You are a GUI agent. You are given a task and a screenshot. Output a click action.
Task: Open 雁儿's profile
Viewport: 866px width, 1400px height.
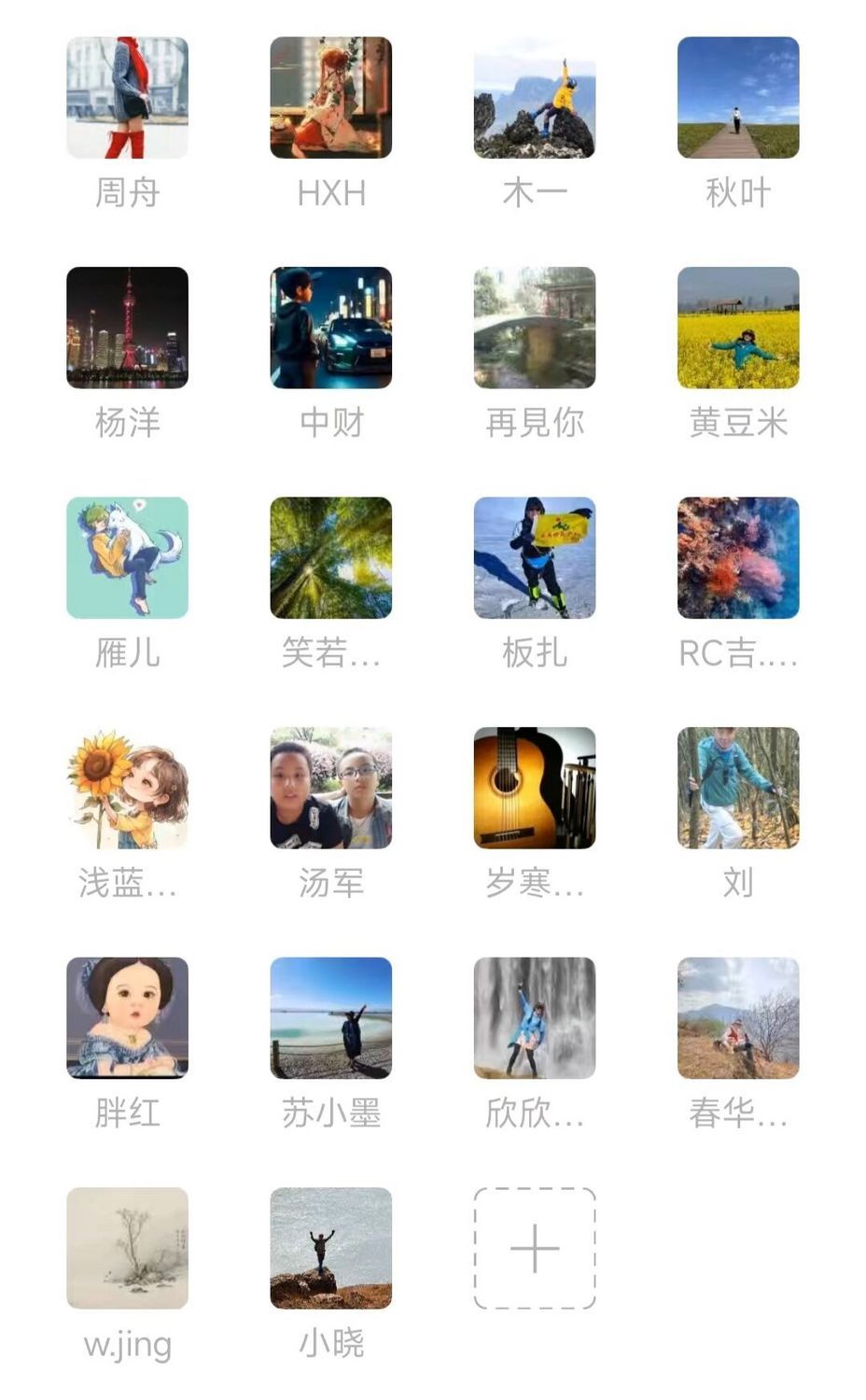128,558
